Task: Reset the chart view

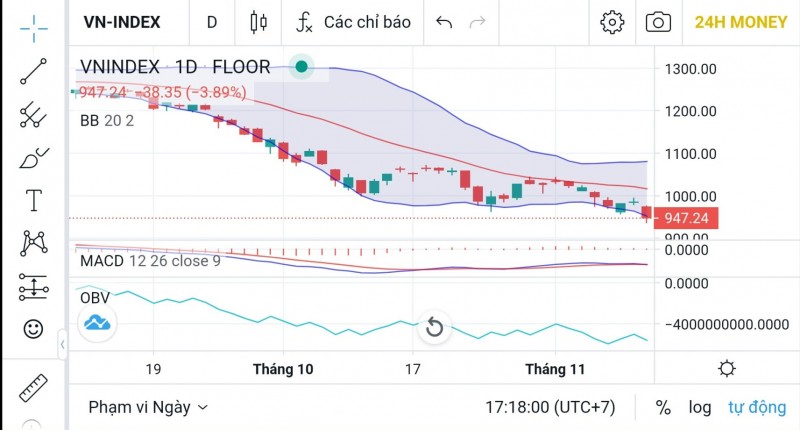Action: click(434, 327)
